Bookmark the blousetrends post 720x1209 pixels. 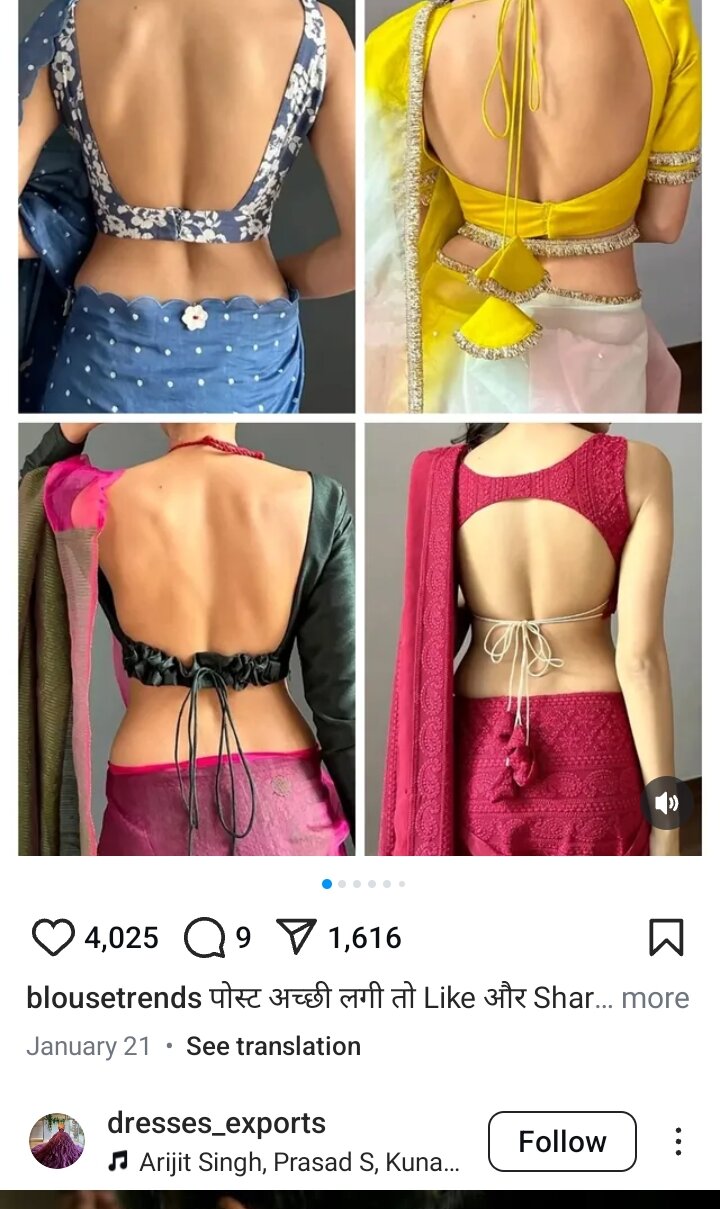click(666, 938)
